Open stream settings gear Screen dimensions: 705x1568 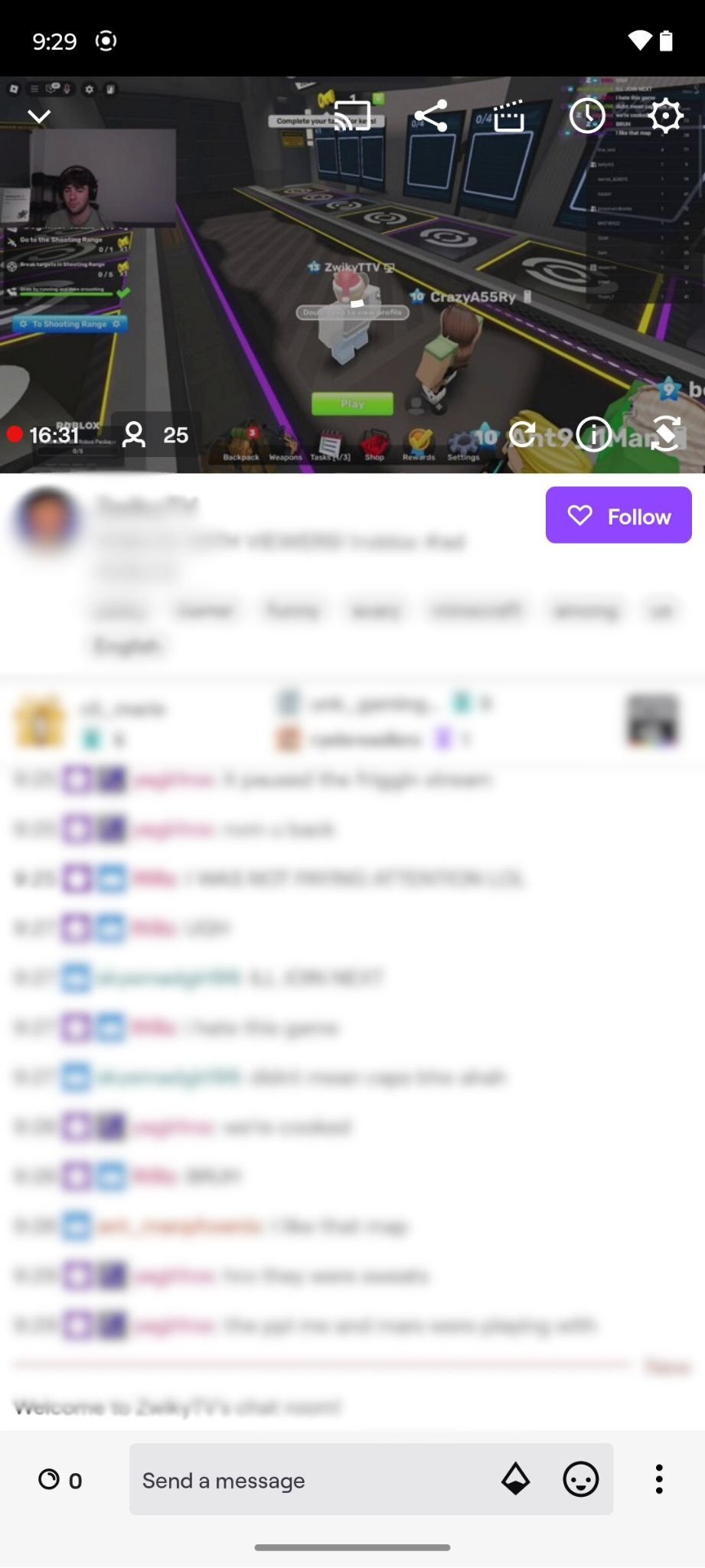(665, 116)
